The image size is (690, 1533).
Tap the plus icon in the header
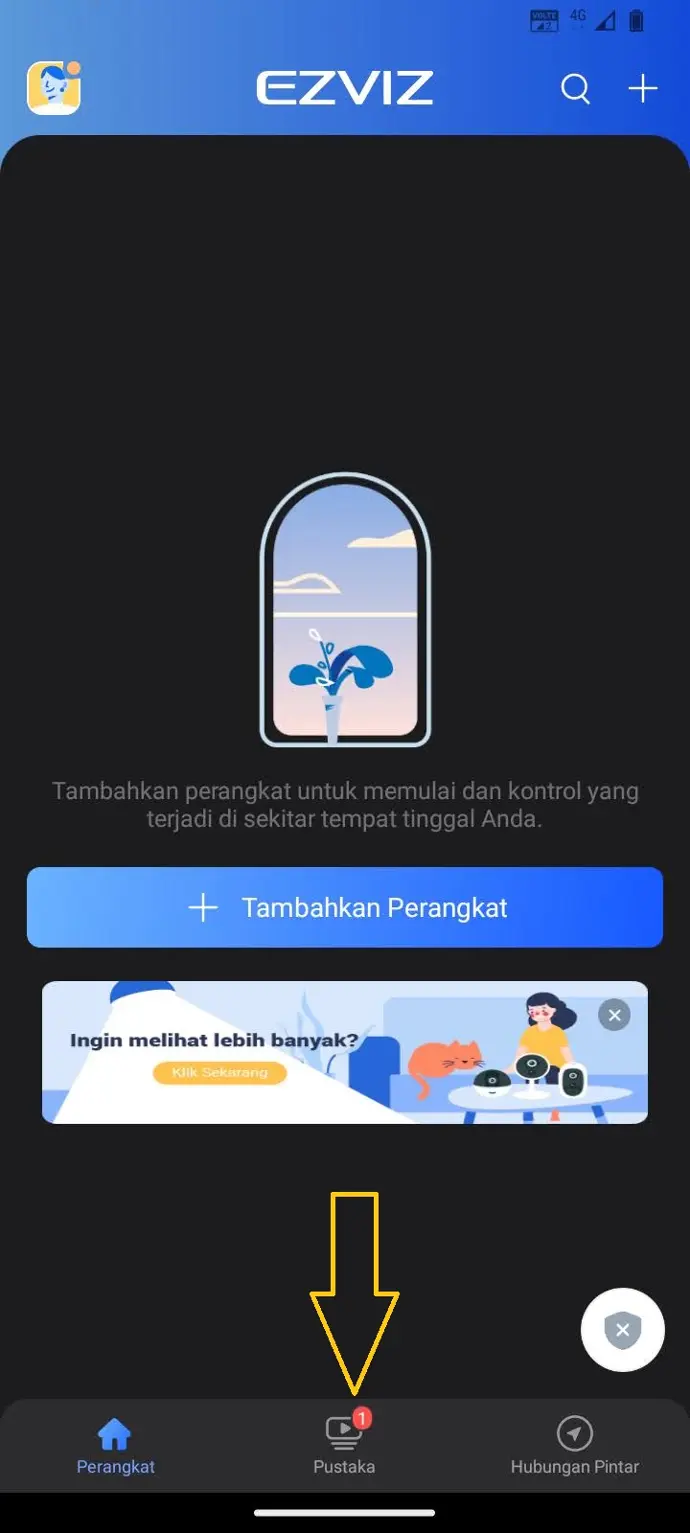tap(643, 89)
